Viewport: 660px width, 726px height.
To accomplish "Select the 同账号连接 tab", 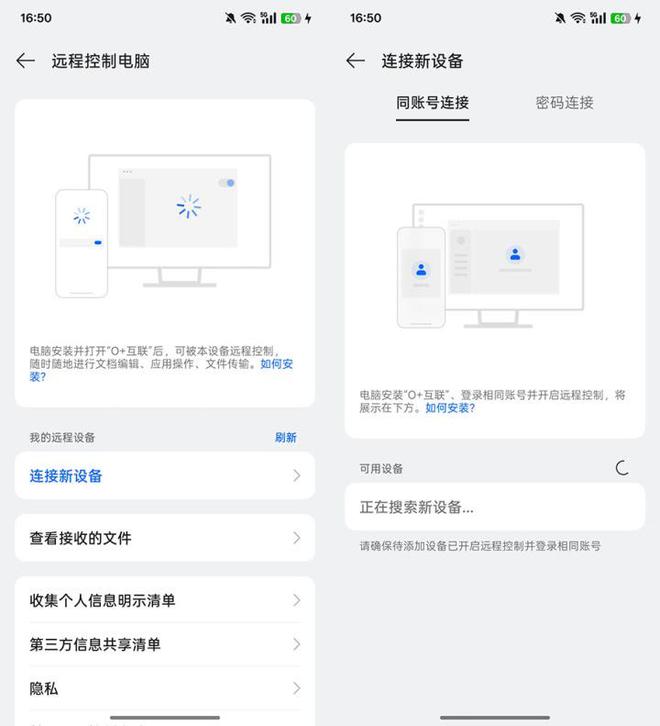I will tap(432, 102).
